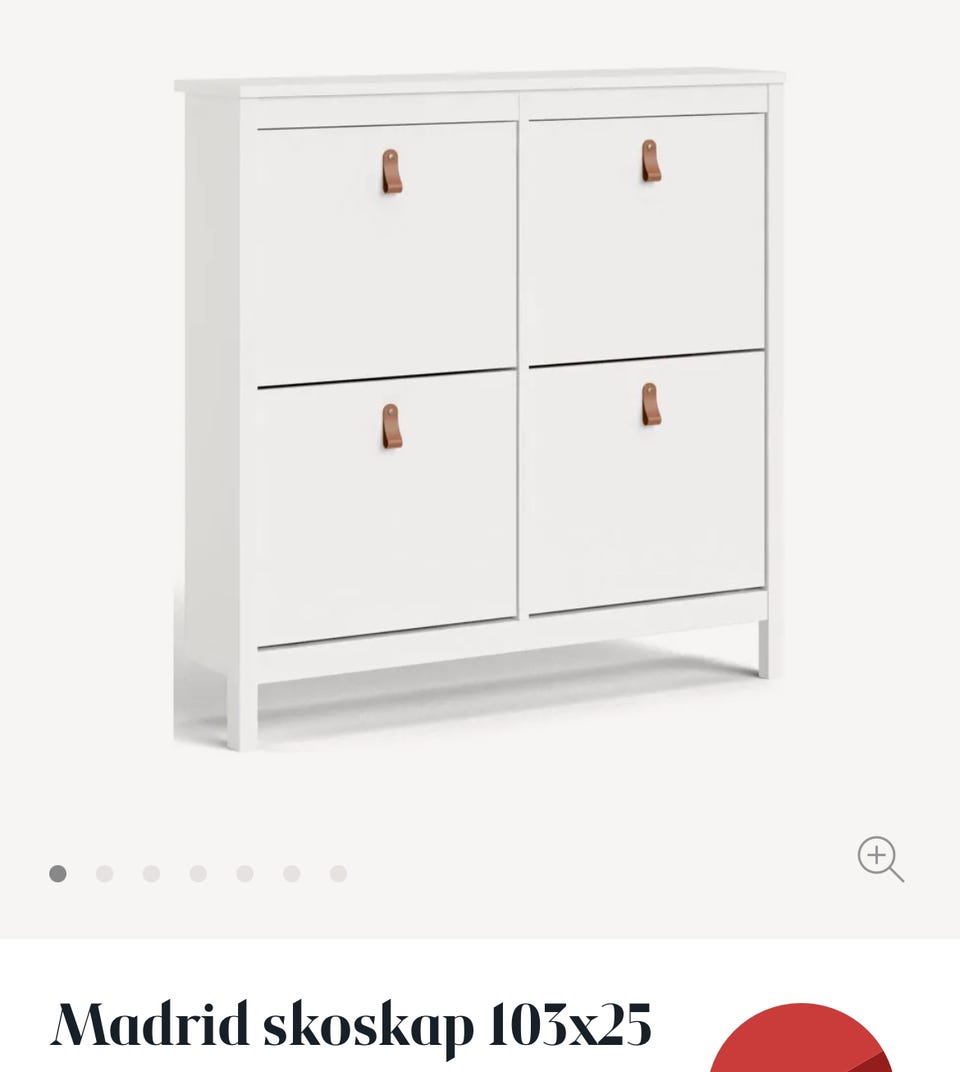Select the last carousel indicator dot

coord(338,874)
